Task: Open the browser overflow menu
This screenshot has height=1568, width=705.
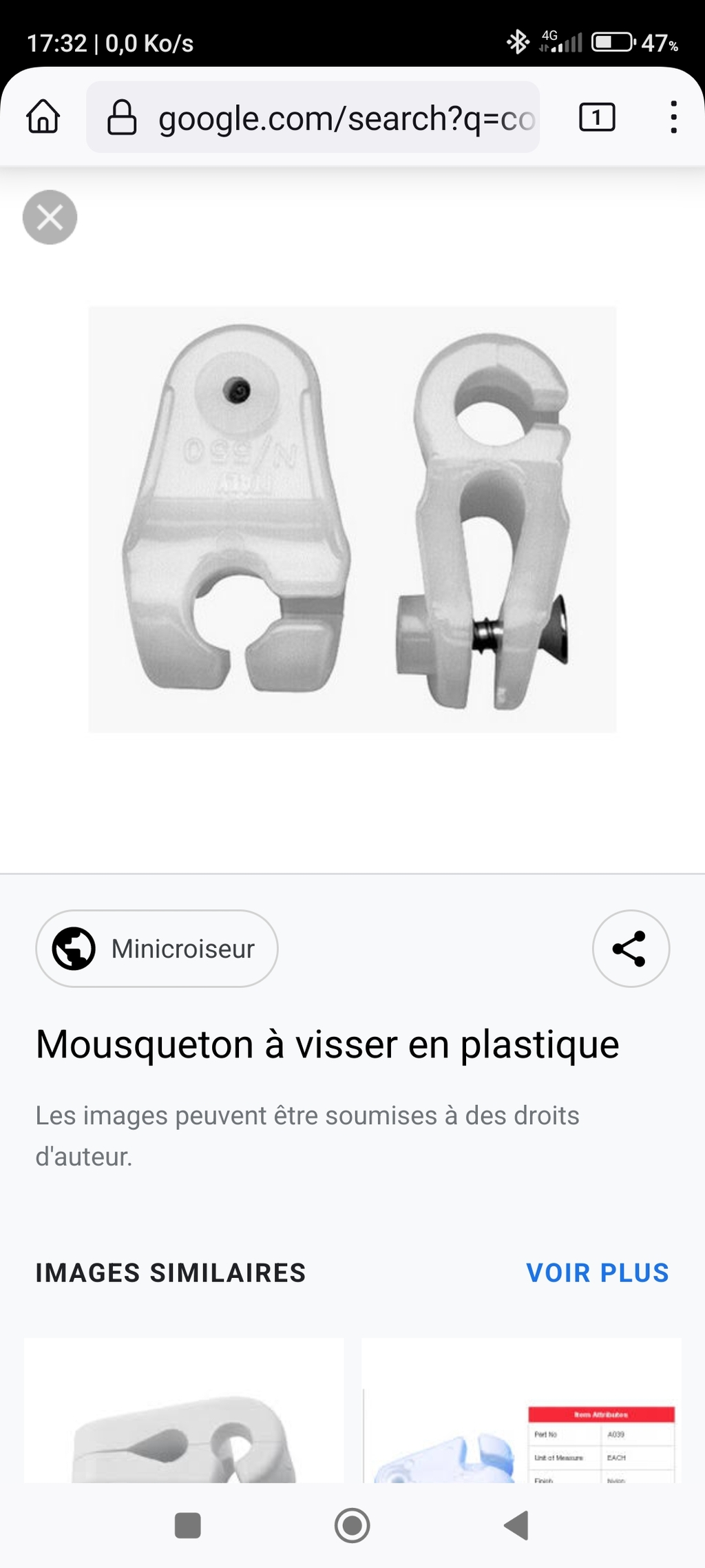Action: coord(673,117)
